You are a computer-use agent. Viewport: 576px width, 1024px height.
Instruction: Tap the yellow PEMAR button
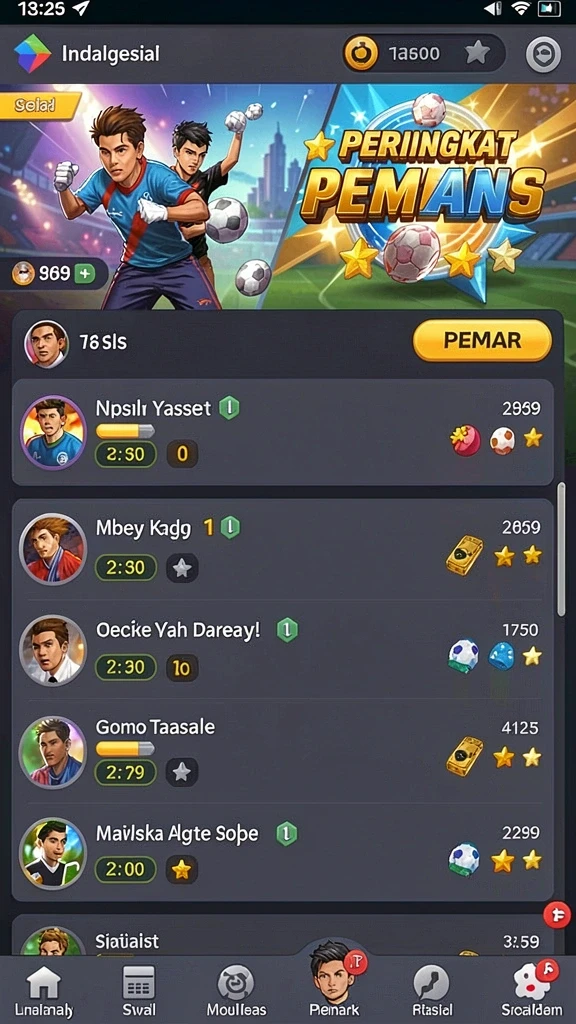pos(482,340)
